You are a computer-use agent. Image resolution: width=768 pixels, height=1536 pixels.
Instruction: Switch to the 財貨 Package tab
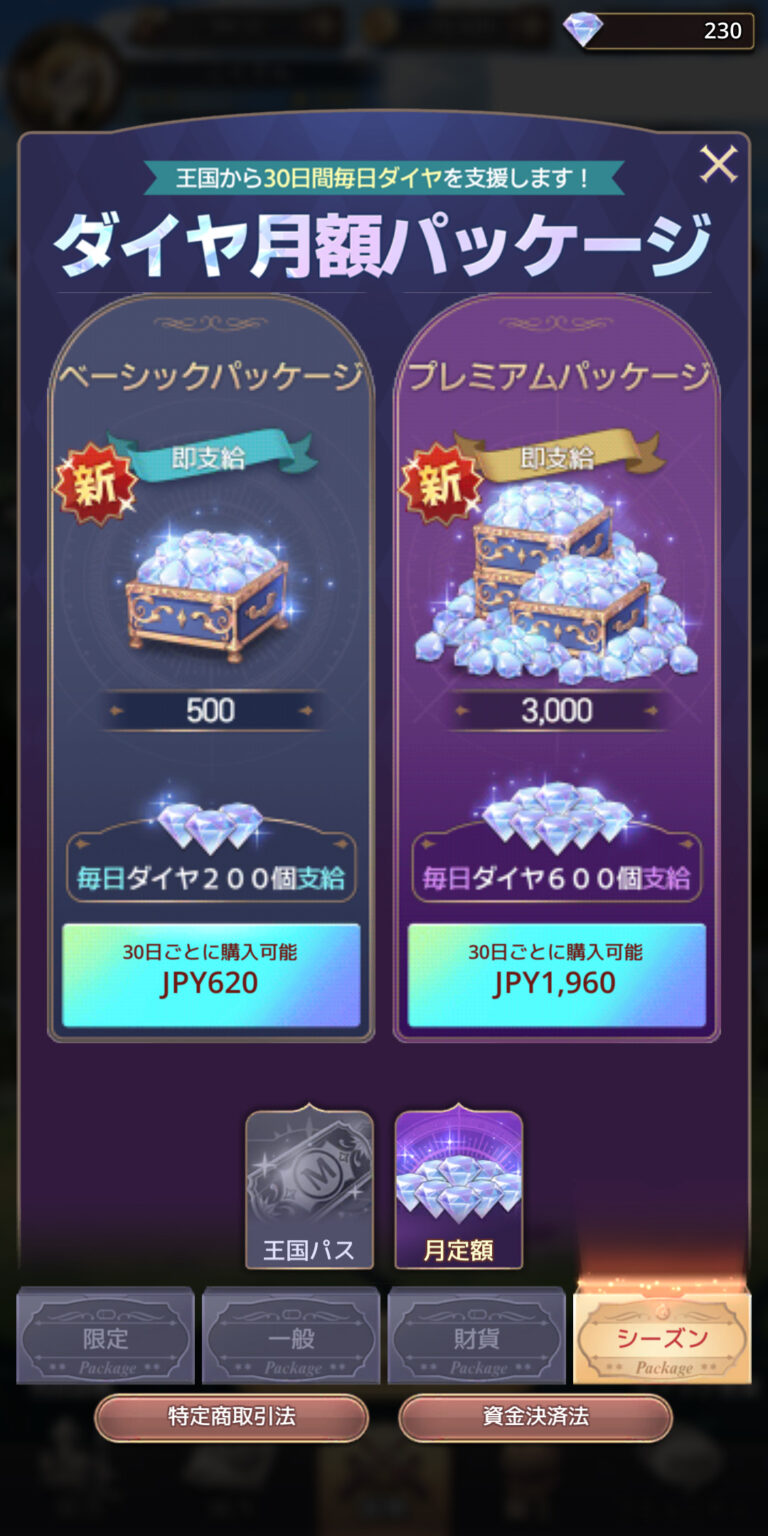(x=476, y=1338)
